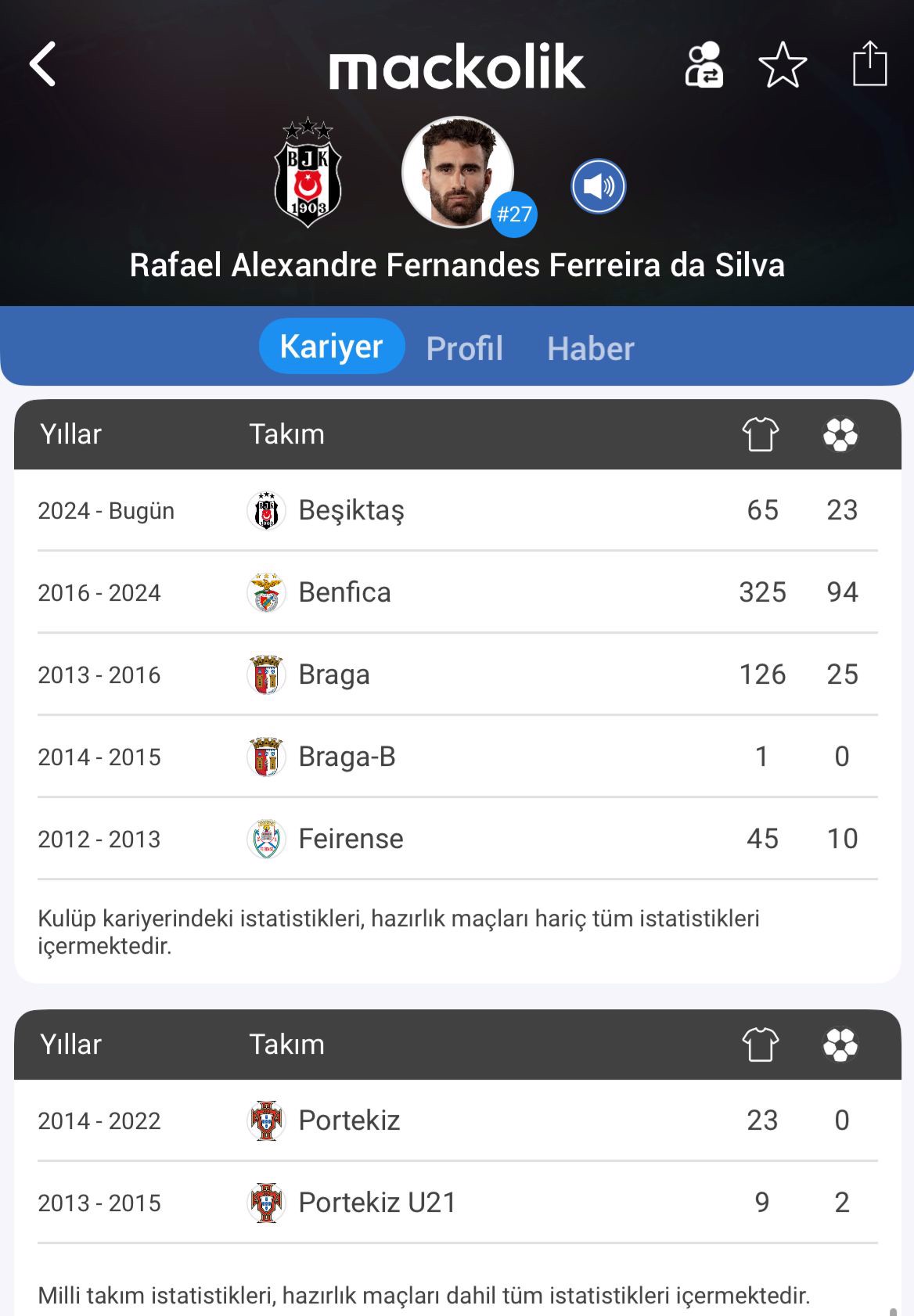Open the Beşiktaş 2024 - Bugün row
914x1316 pixels.
[x=457, y=510]
